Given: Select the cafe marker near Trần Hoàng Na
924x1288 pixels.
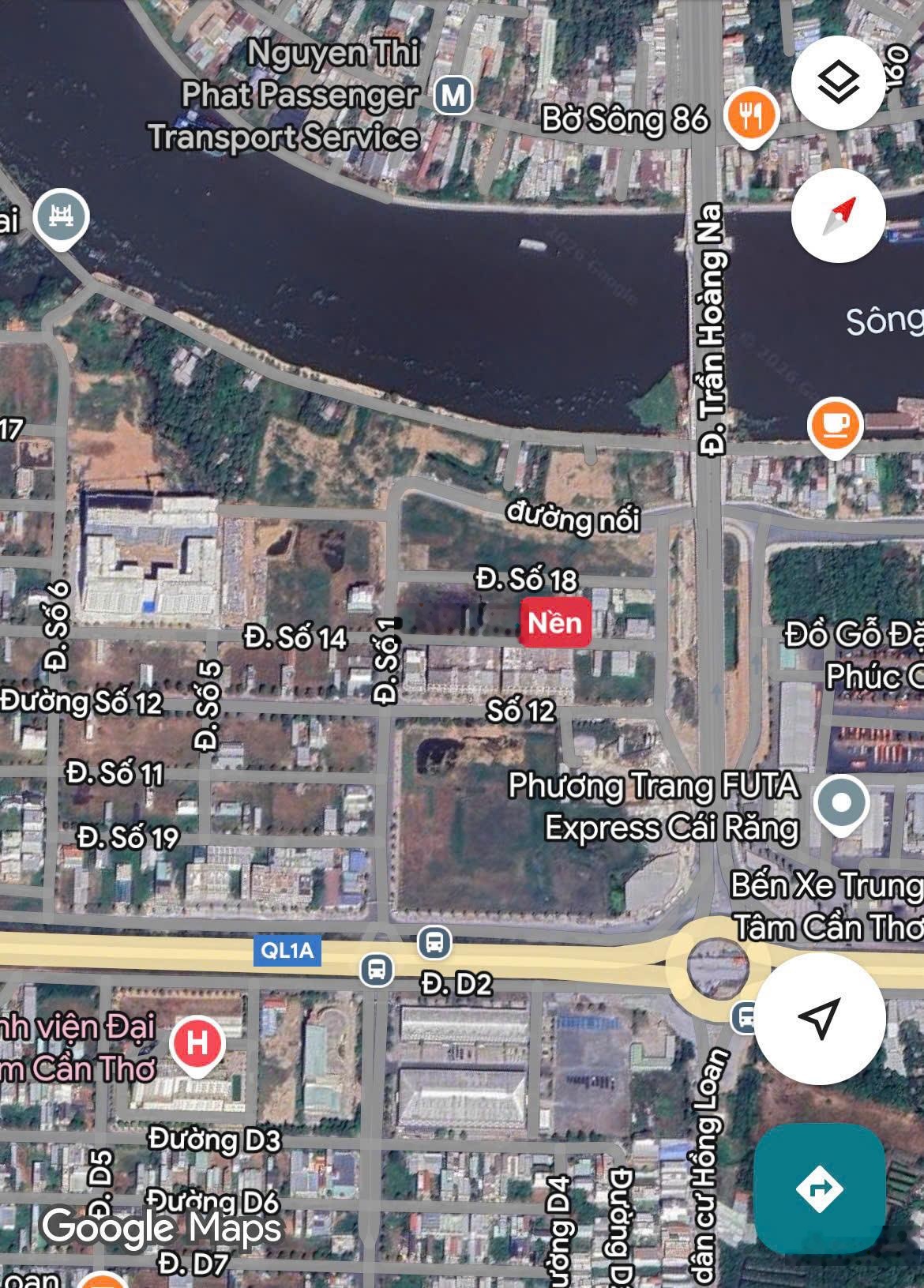Looking at the screenshot, I should click(x=836, y=426).
